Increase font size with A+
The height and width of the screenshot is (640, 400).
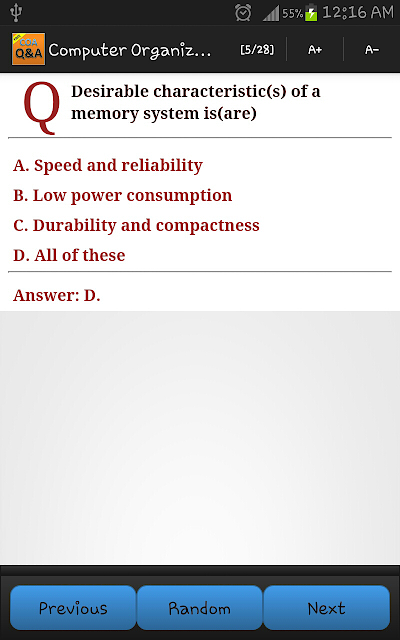pyautogui.click(x=315, y=50)
